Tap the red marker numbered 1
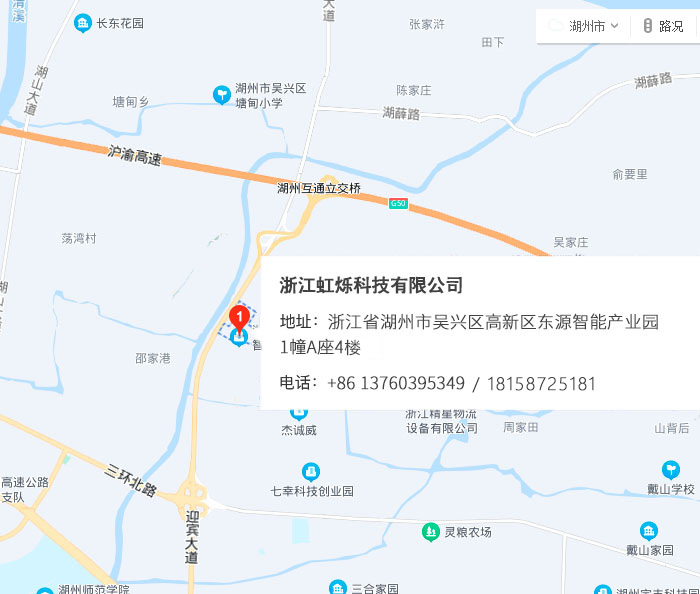Image resolution: width=700 pixels, height=594 pixels. (240, 318)
